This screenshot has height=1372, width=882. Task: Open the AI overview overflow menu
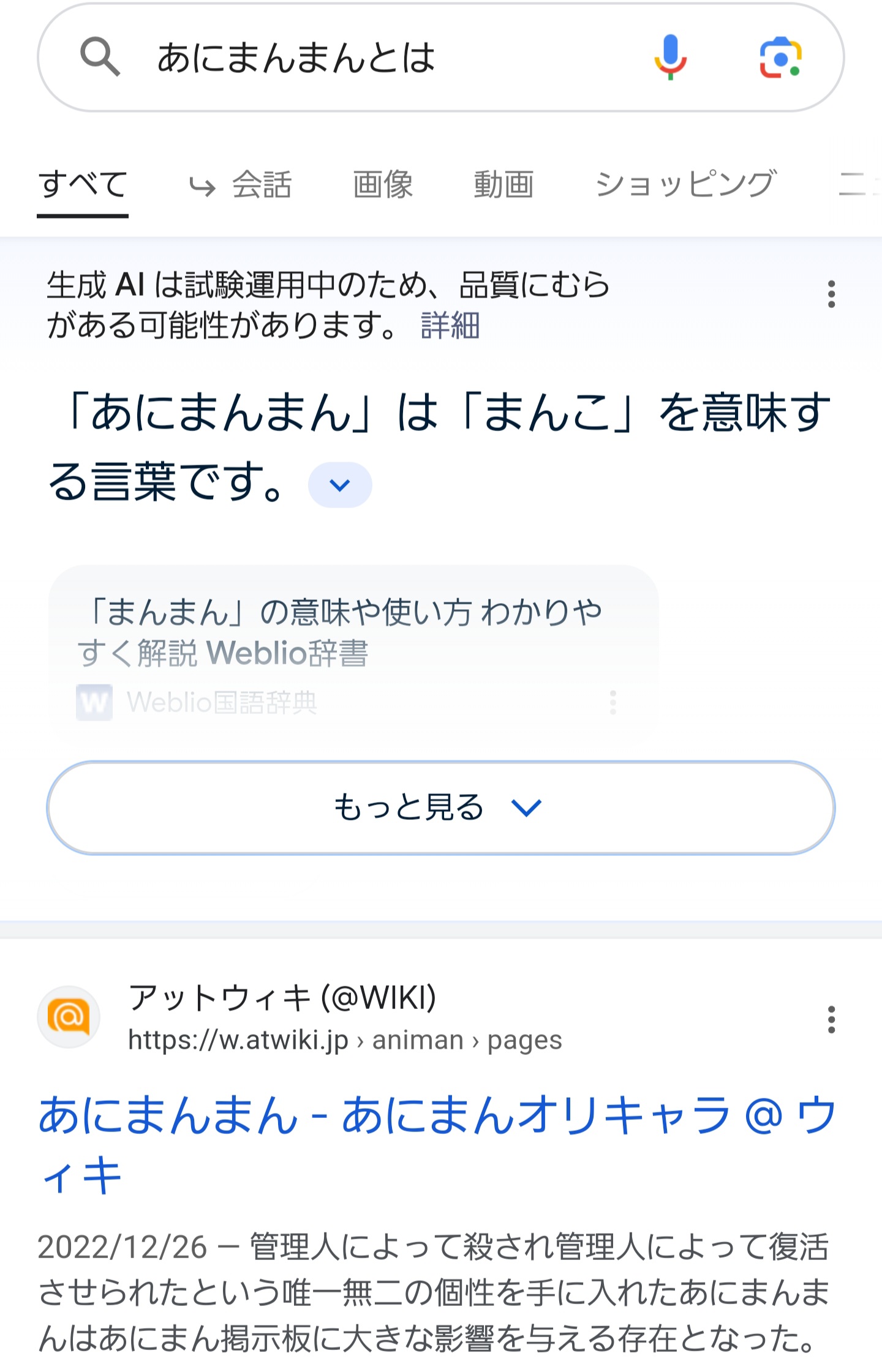tap(831, 294)
